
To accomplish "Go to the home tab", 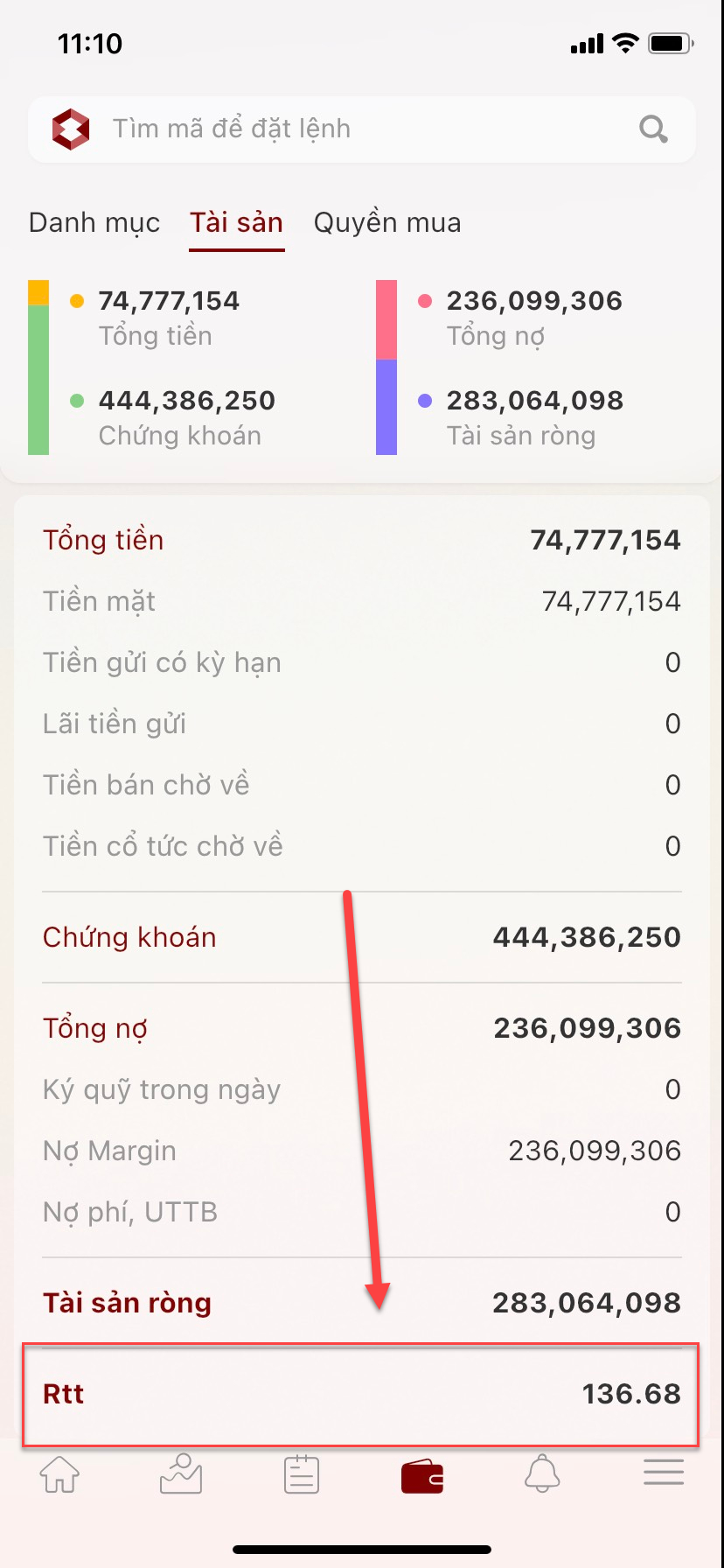I will (x=59, y=1474).
